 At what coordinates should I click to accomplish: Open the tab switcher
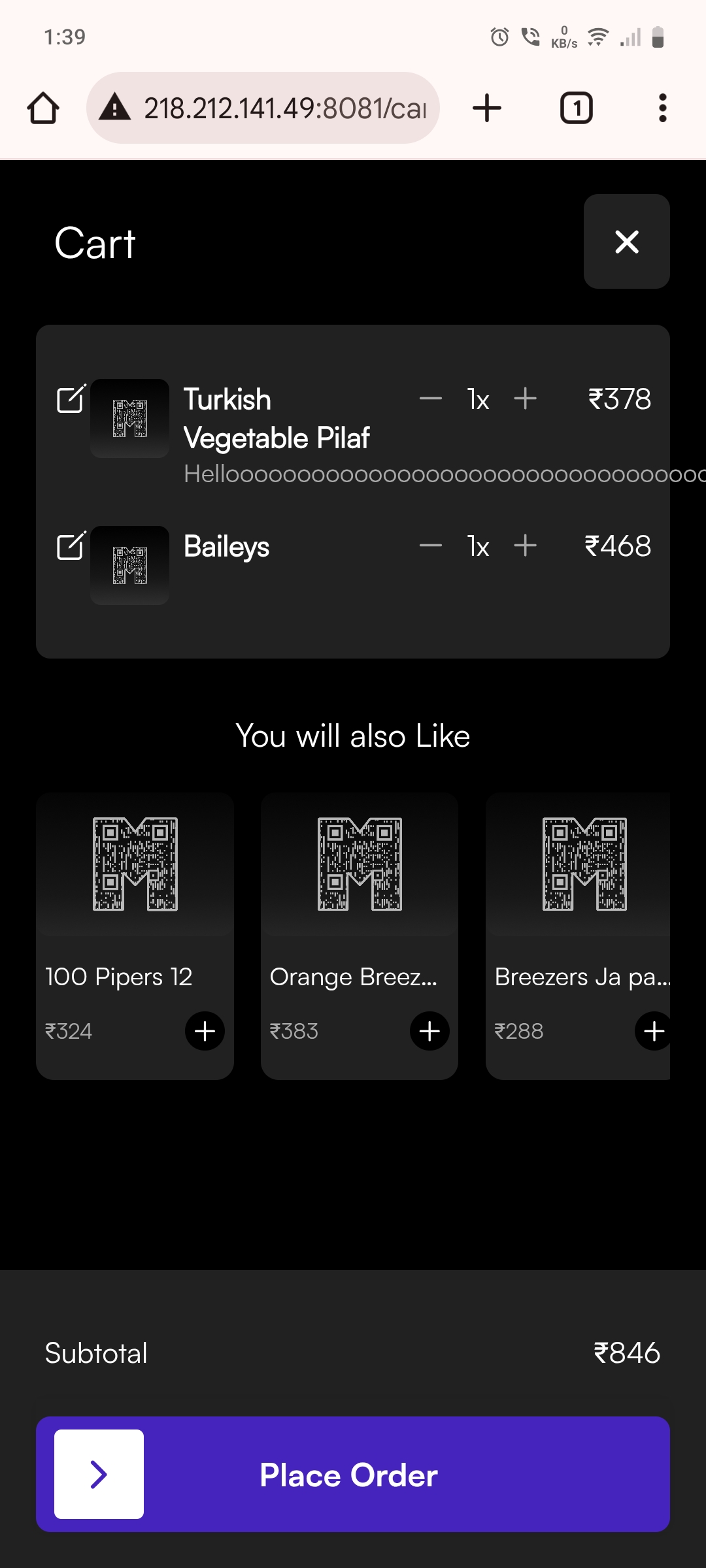click(576, 108)
